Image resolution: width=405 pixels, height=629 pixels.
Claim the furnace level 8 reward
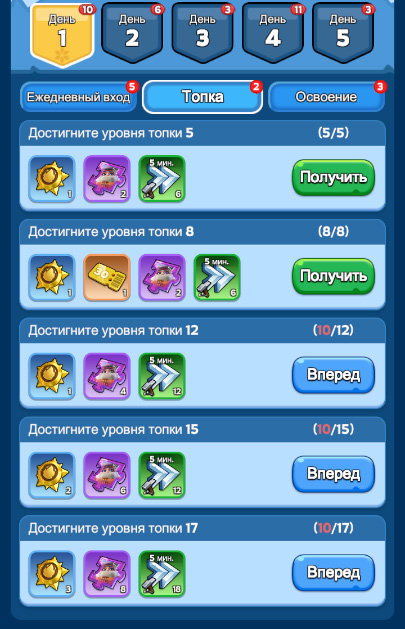333,276
